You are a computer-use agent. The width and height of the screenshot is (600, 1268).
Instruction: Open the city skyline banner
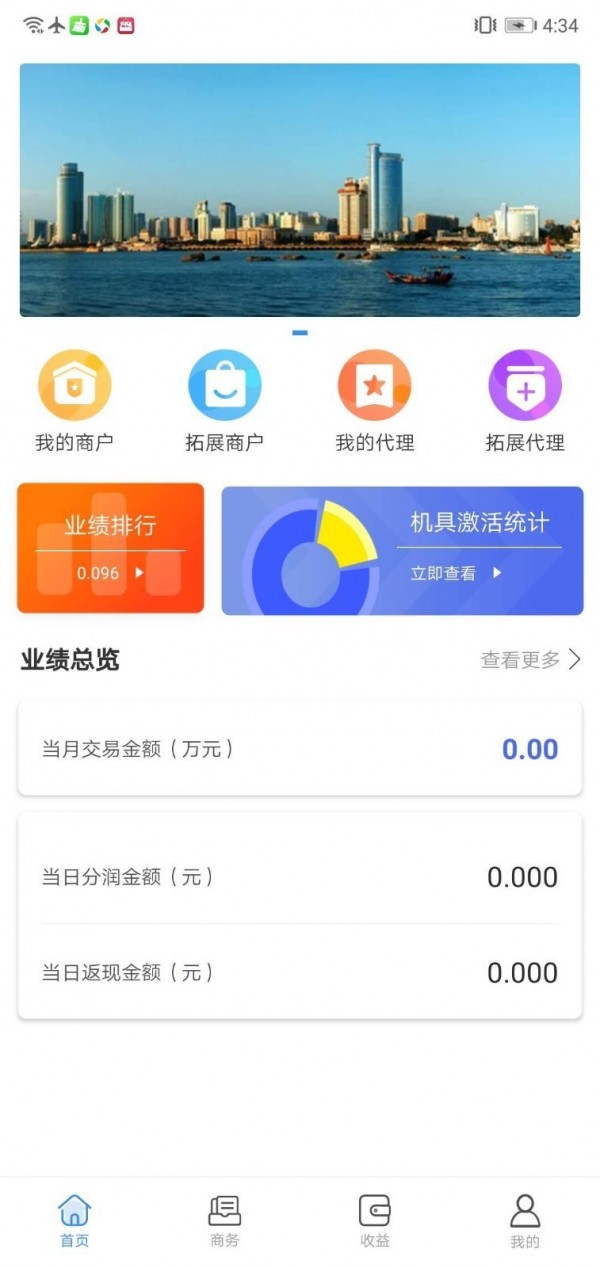300,190
